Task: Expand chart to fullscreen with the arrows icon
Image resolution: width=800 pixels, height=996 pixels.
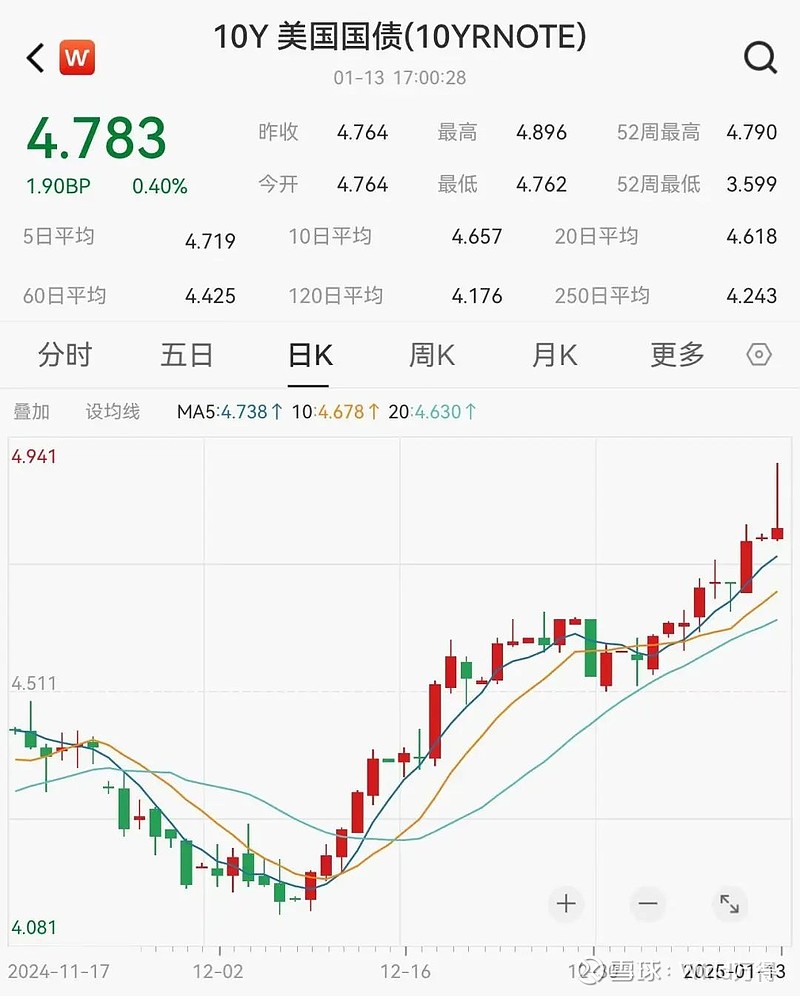Action: [730, 903]
